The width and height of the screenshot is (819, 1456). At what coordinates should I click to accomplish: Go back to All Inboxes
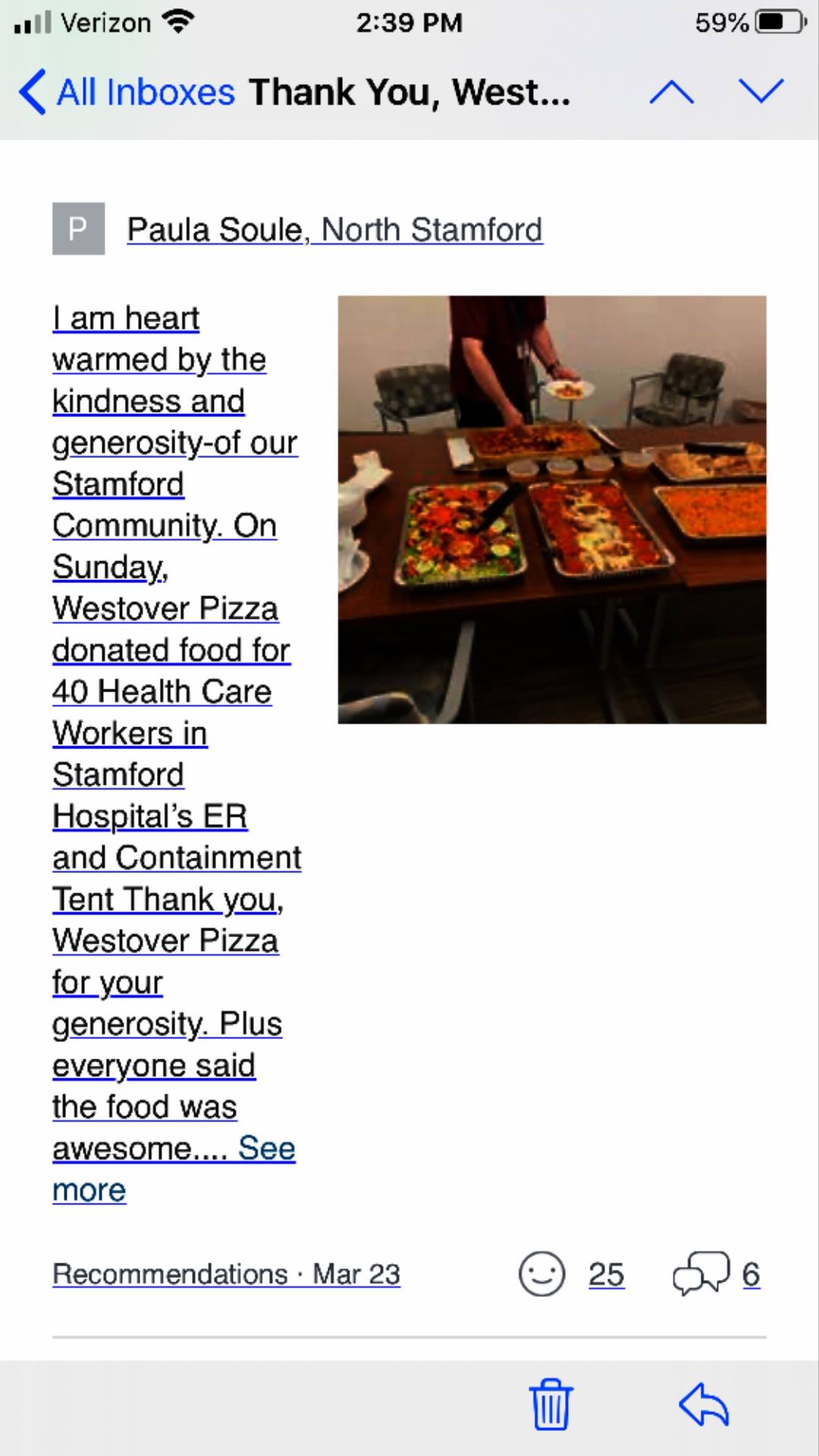point(127,93)
